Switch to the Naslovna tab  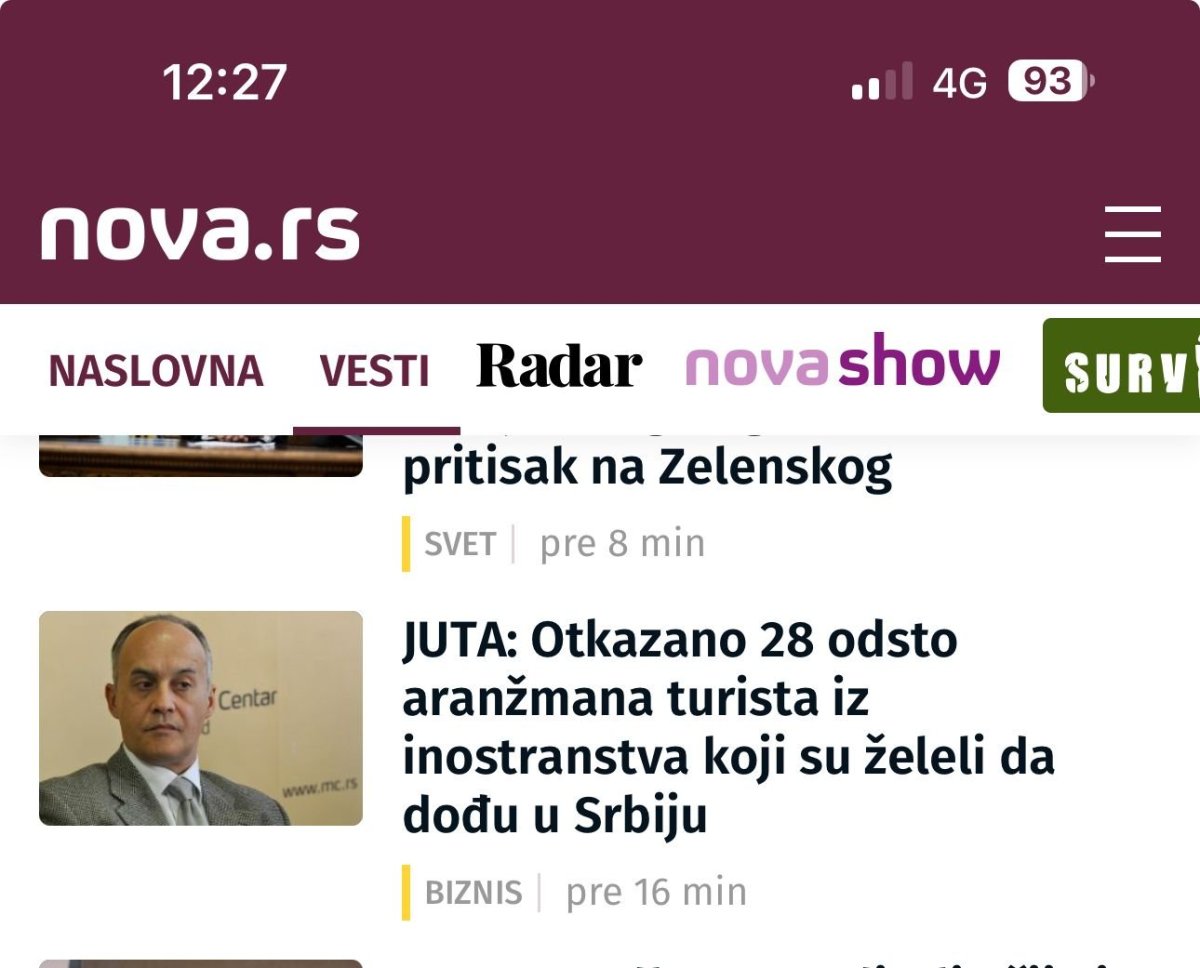(x=156, y=371)
